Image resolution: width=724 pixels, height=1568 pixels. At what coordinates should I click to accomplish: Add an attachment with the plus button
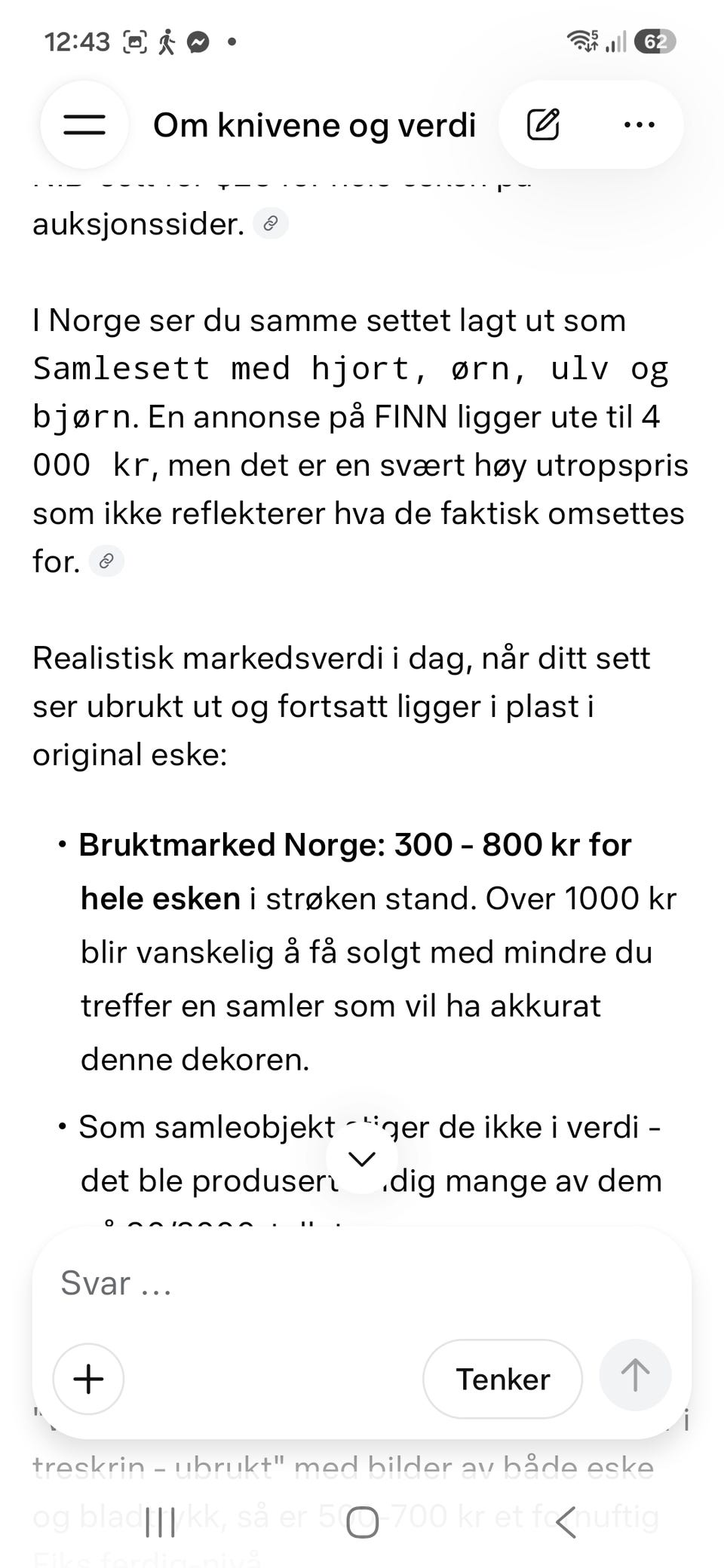click(88, 1379)
